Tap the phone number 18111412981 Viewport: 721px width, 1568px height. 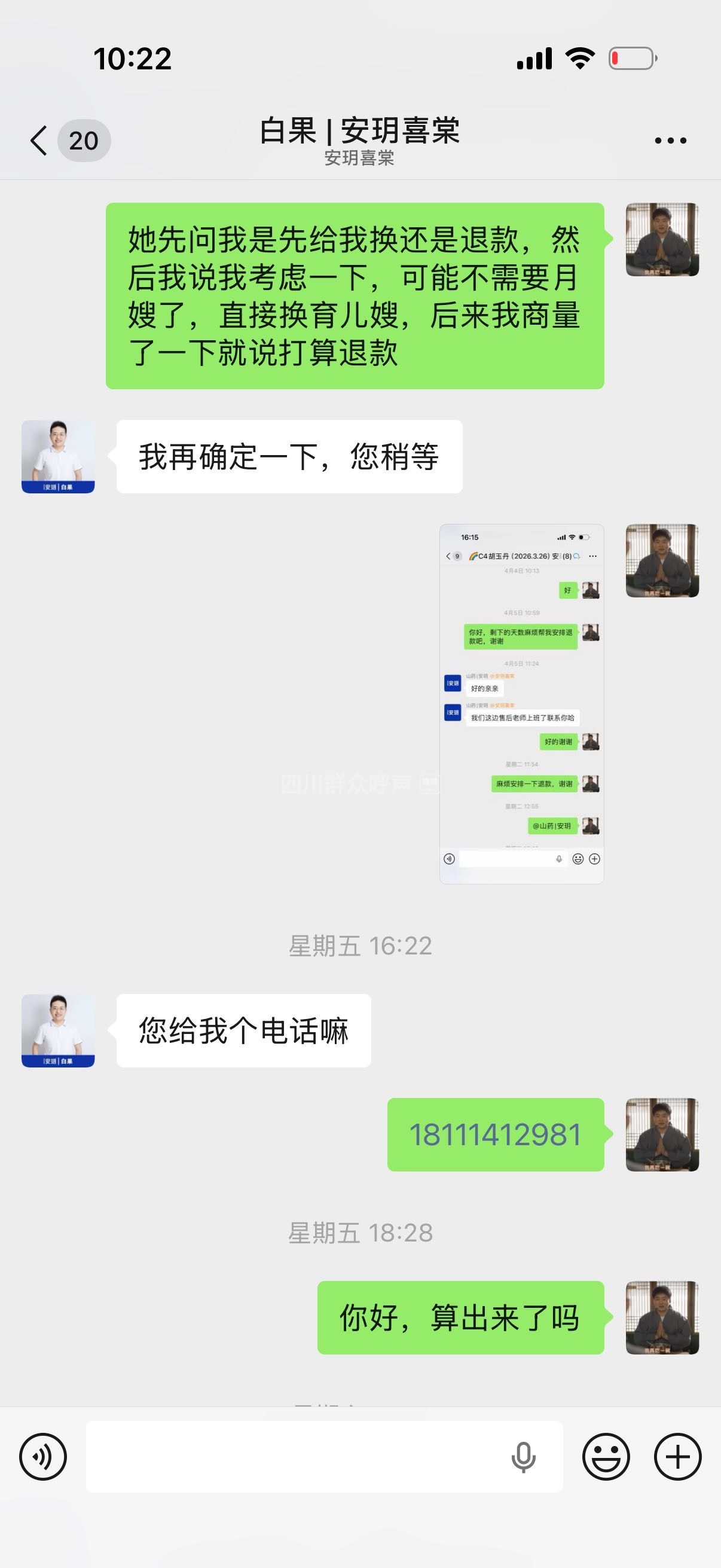495,1134
